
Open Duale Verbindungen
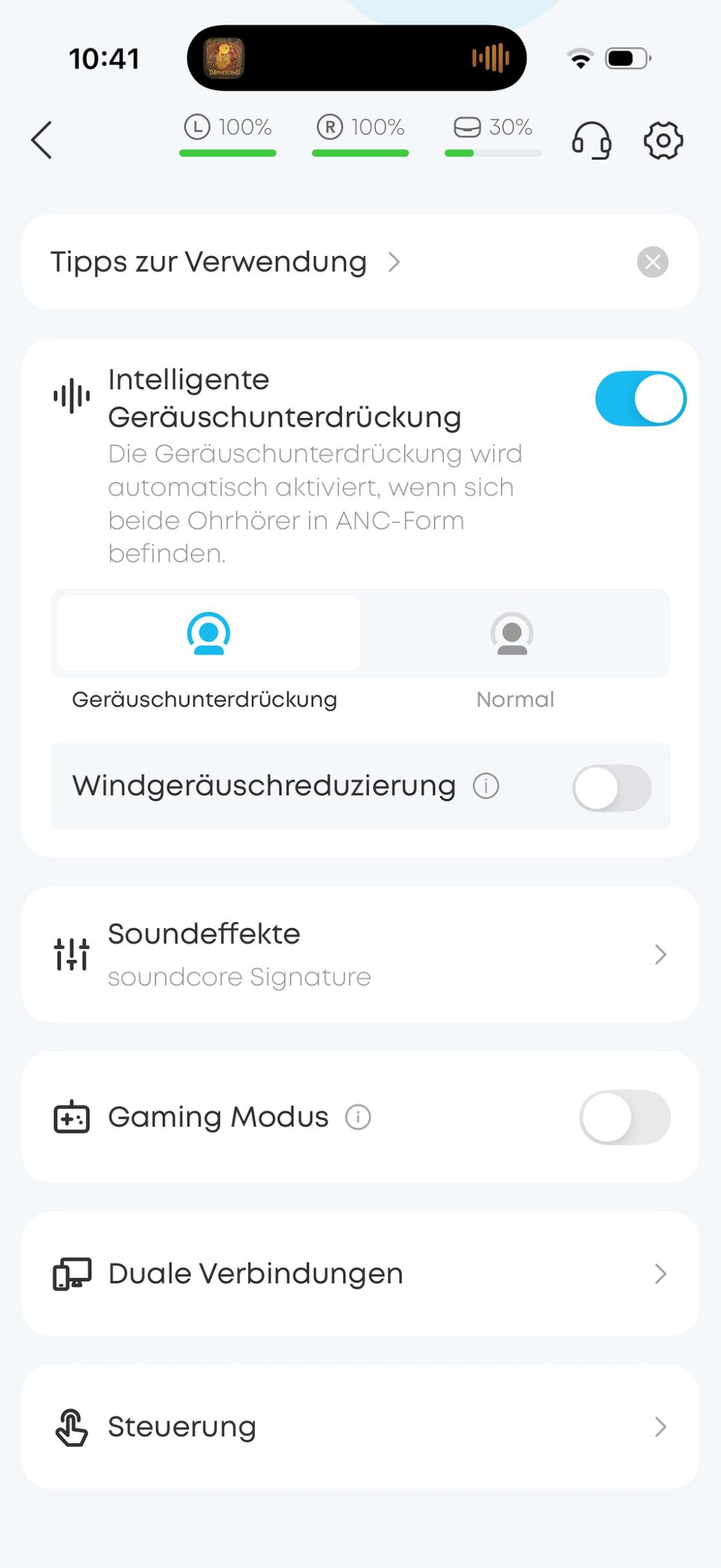[x=360, y=1274]
